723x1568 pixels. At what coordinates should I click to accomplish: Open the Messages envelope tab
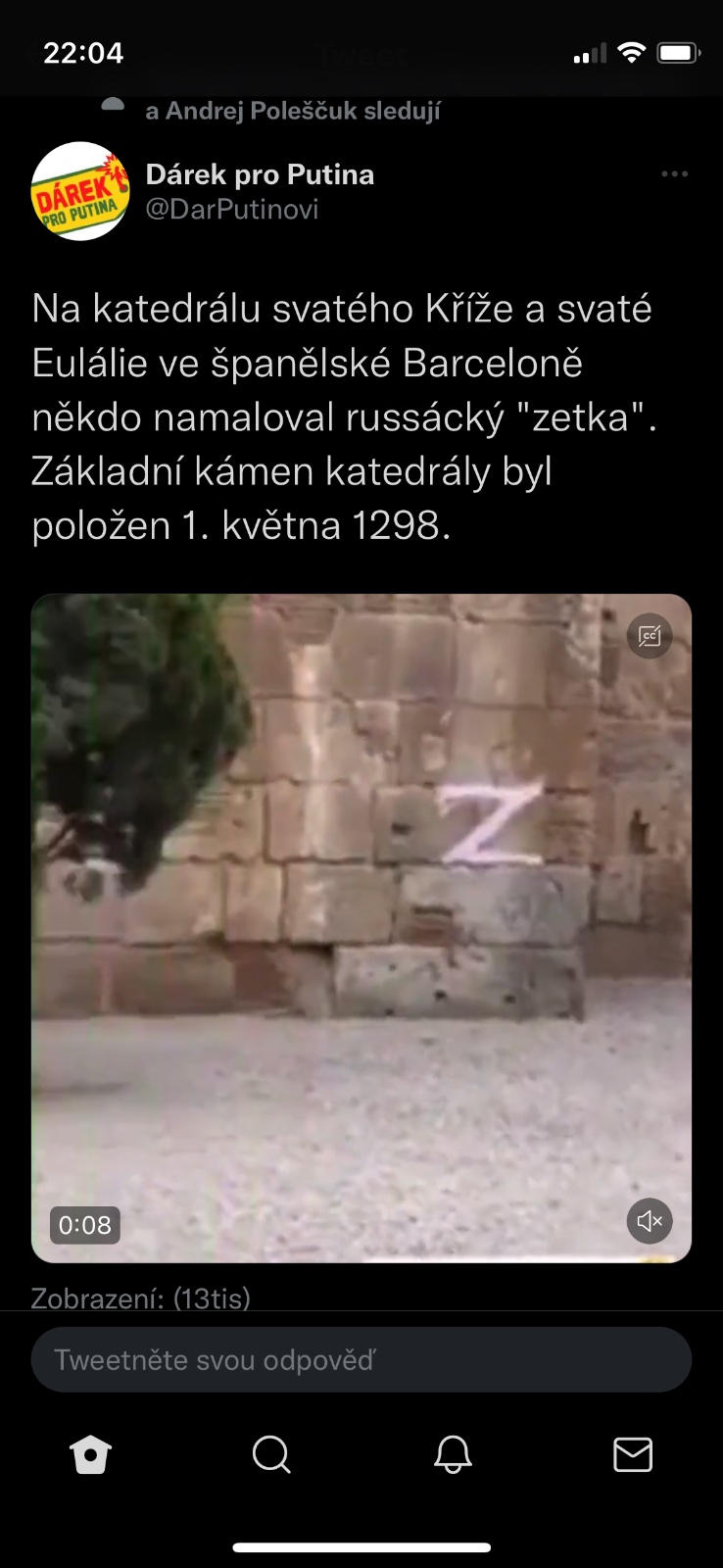point(633,1455)
